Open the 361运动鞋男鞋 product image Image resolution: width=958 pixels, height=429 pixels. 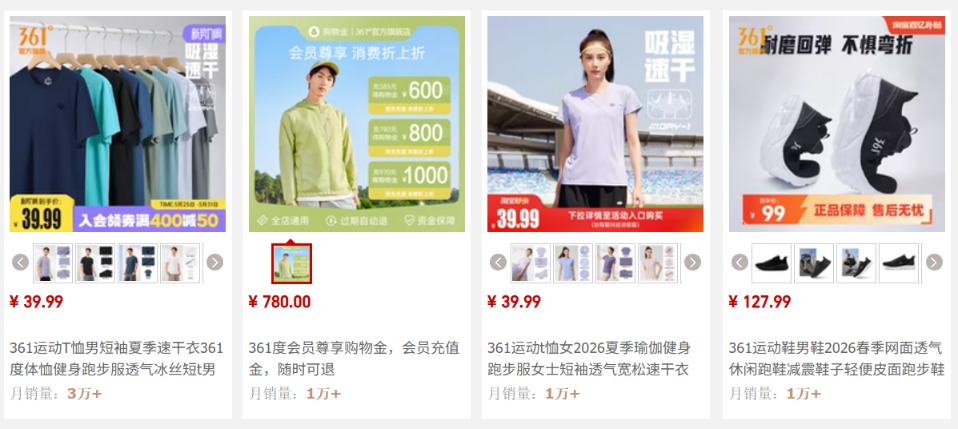pos(836,124)
